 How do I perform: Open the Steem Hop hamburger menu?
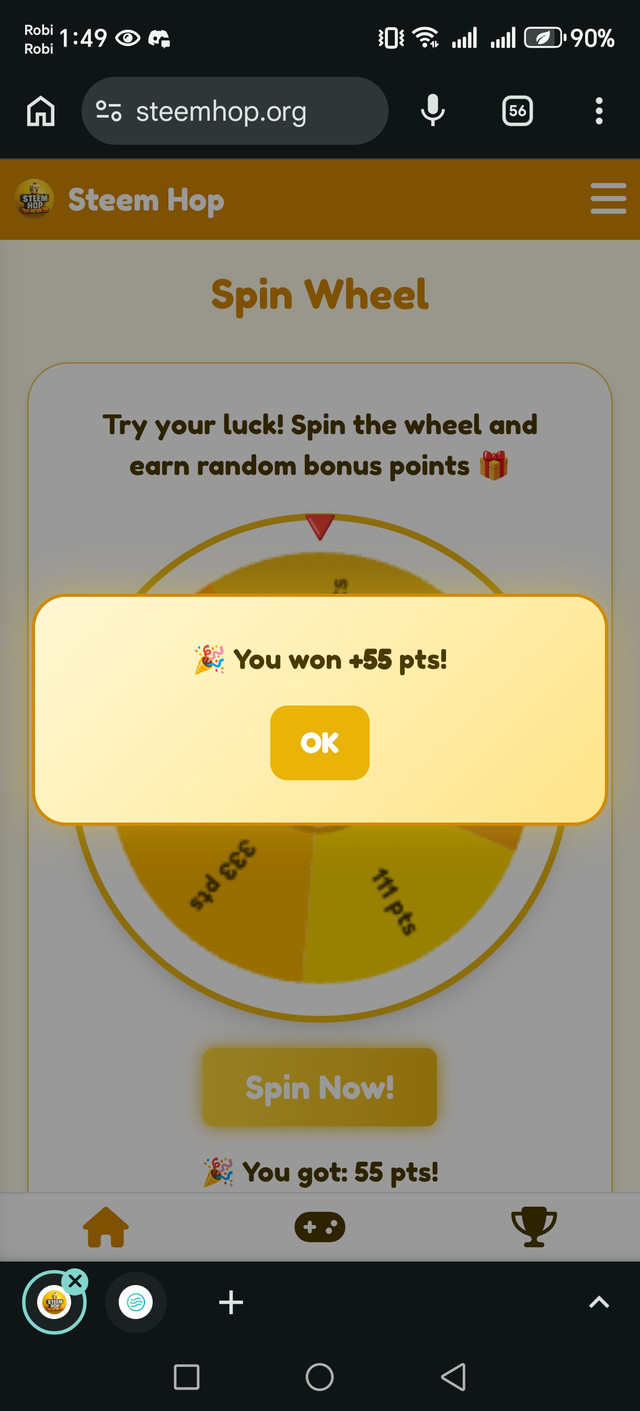click(608, 199)
